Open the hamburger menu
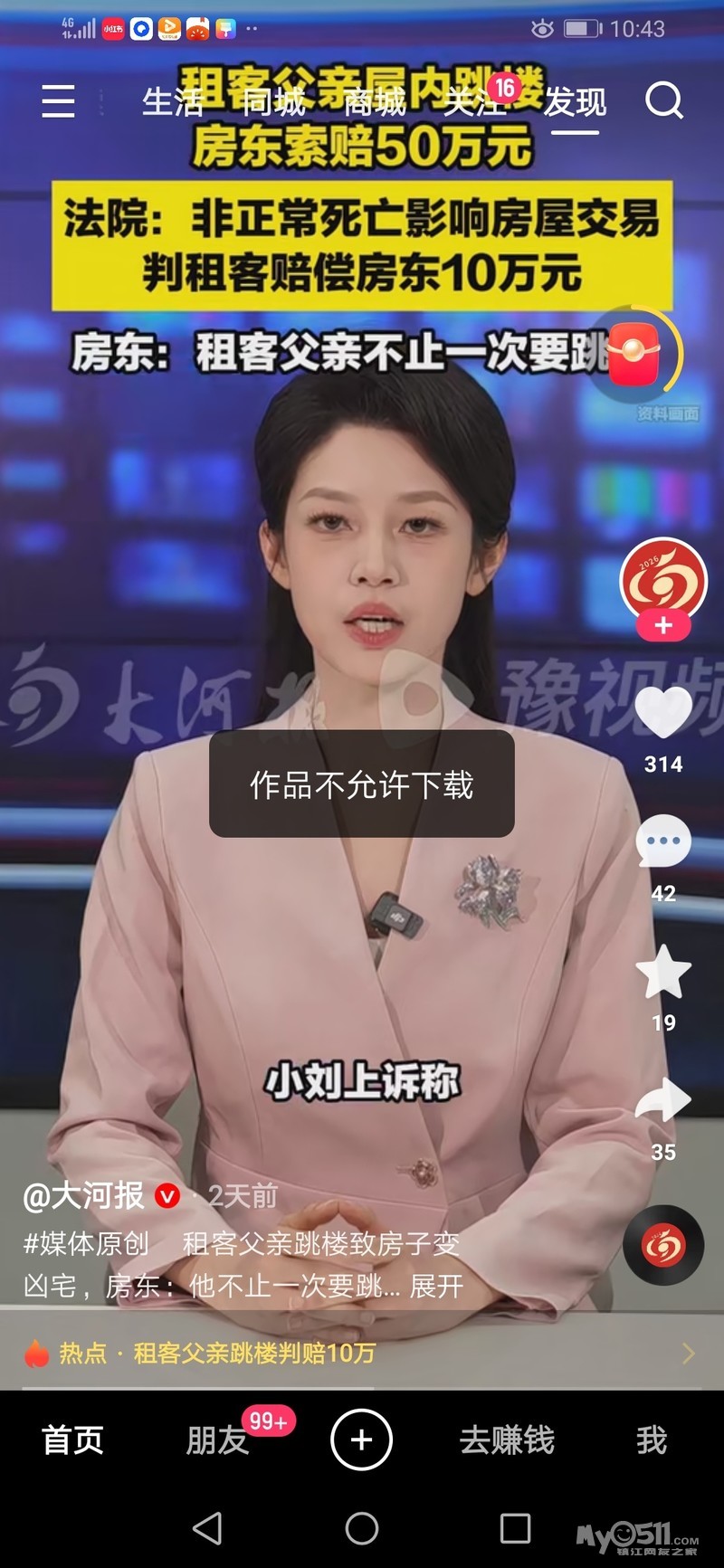724x1568 pixels. tap(58, 100)
